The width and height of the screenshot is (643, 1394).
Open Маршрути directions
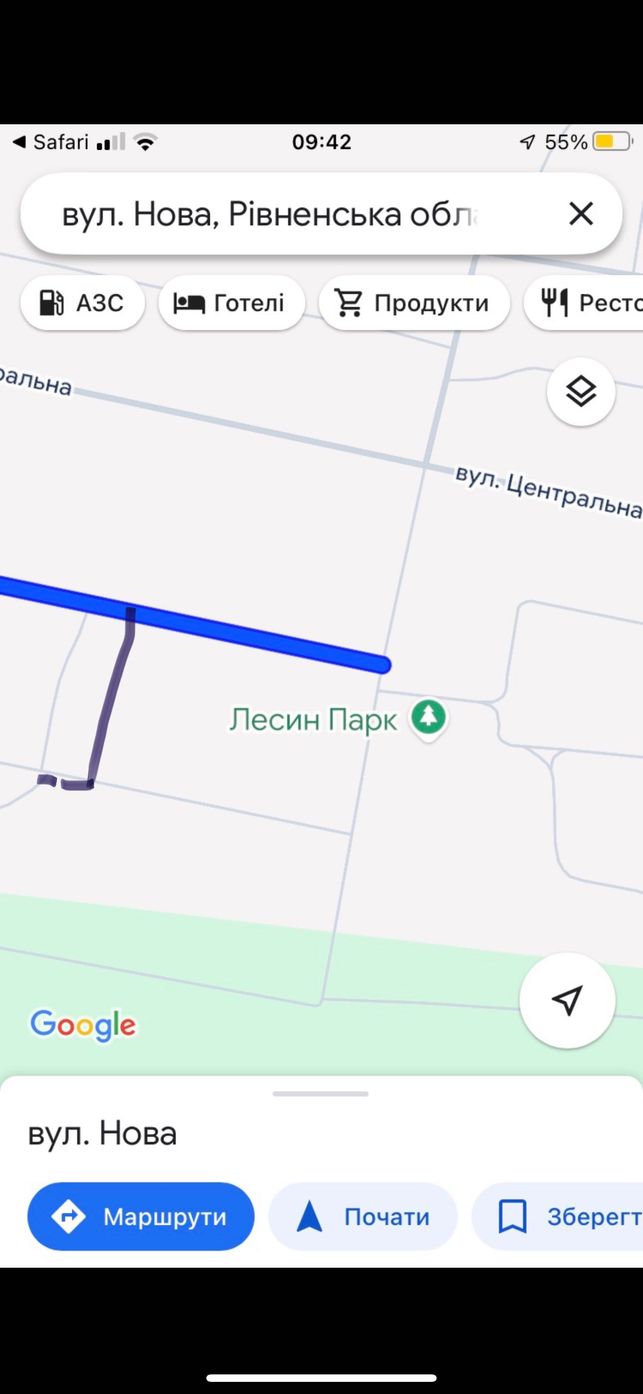click(141, 1217)
